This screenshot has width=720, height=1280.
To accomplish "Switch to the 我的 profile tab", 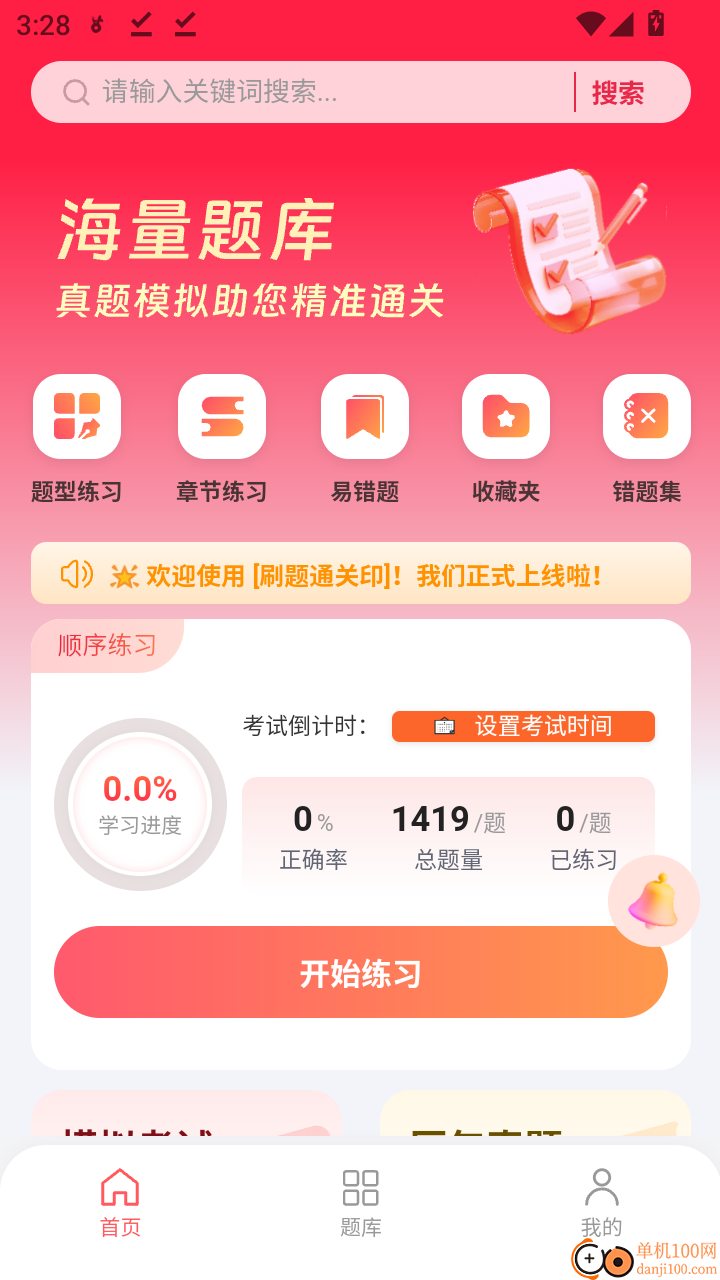I will (x=601, y=1200).
